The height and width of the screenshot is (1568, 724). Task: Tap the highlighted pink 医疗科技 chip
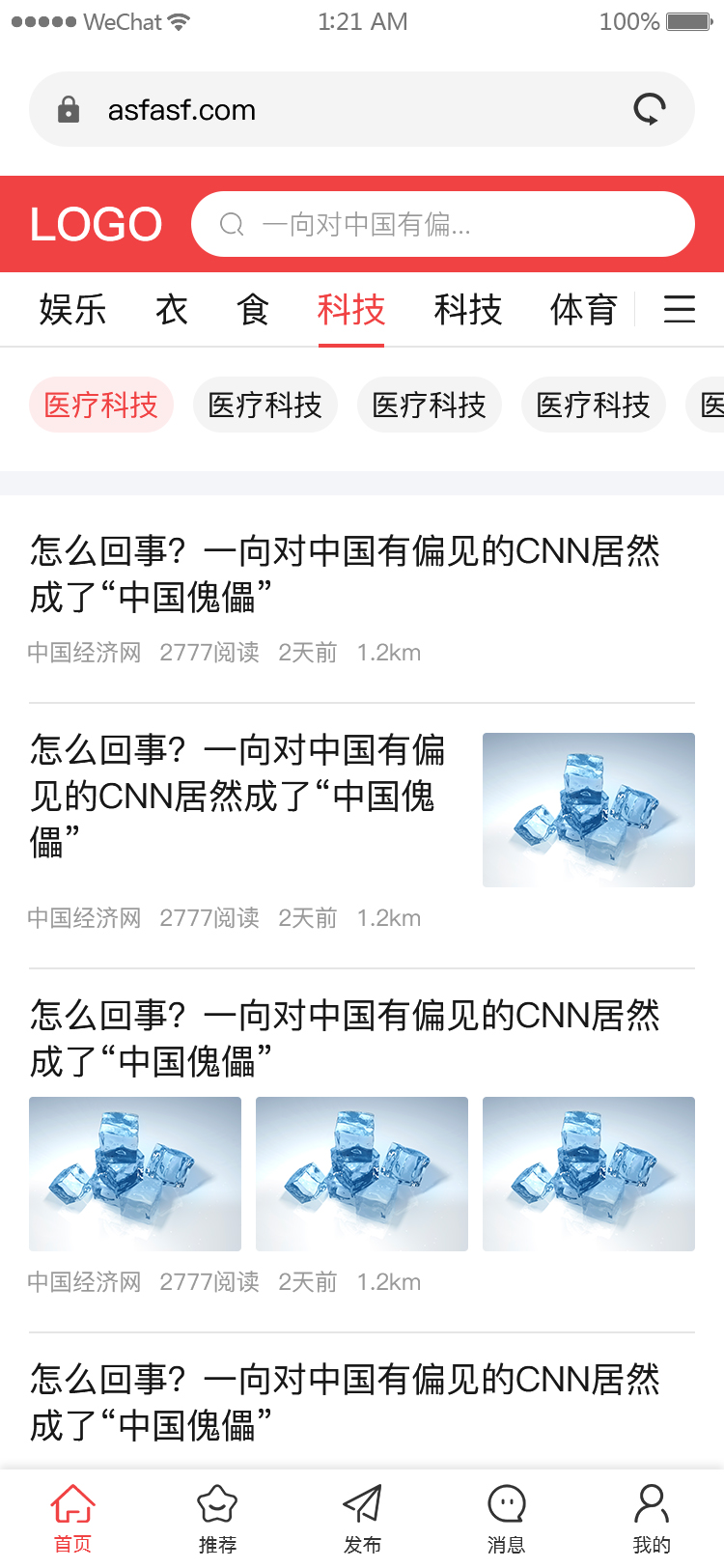coord(101,405)
